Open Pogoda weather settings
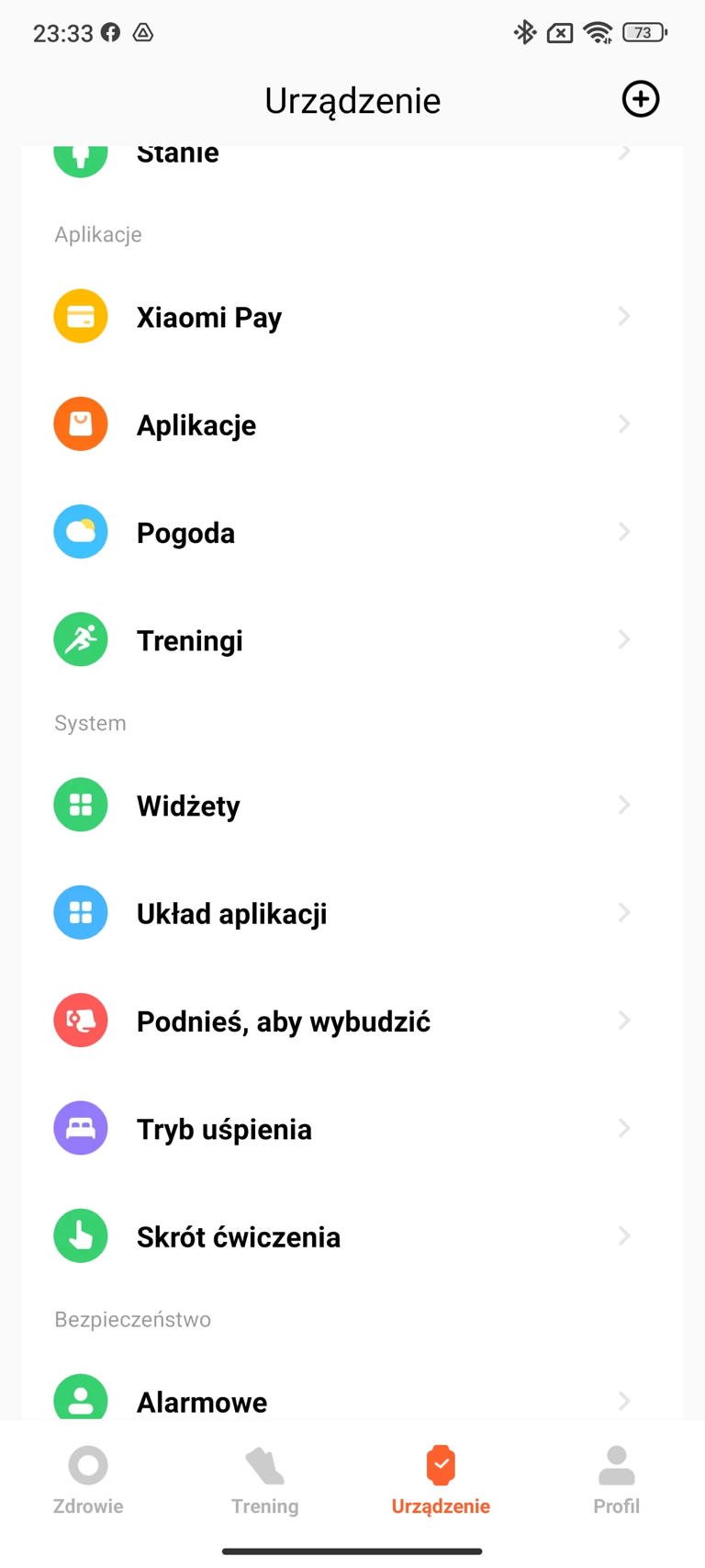Image resolution: width=705 pixels, height=1568 pixels. pyautogui.click(x=352, y=532)
